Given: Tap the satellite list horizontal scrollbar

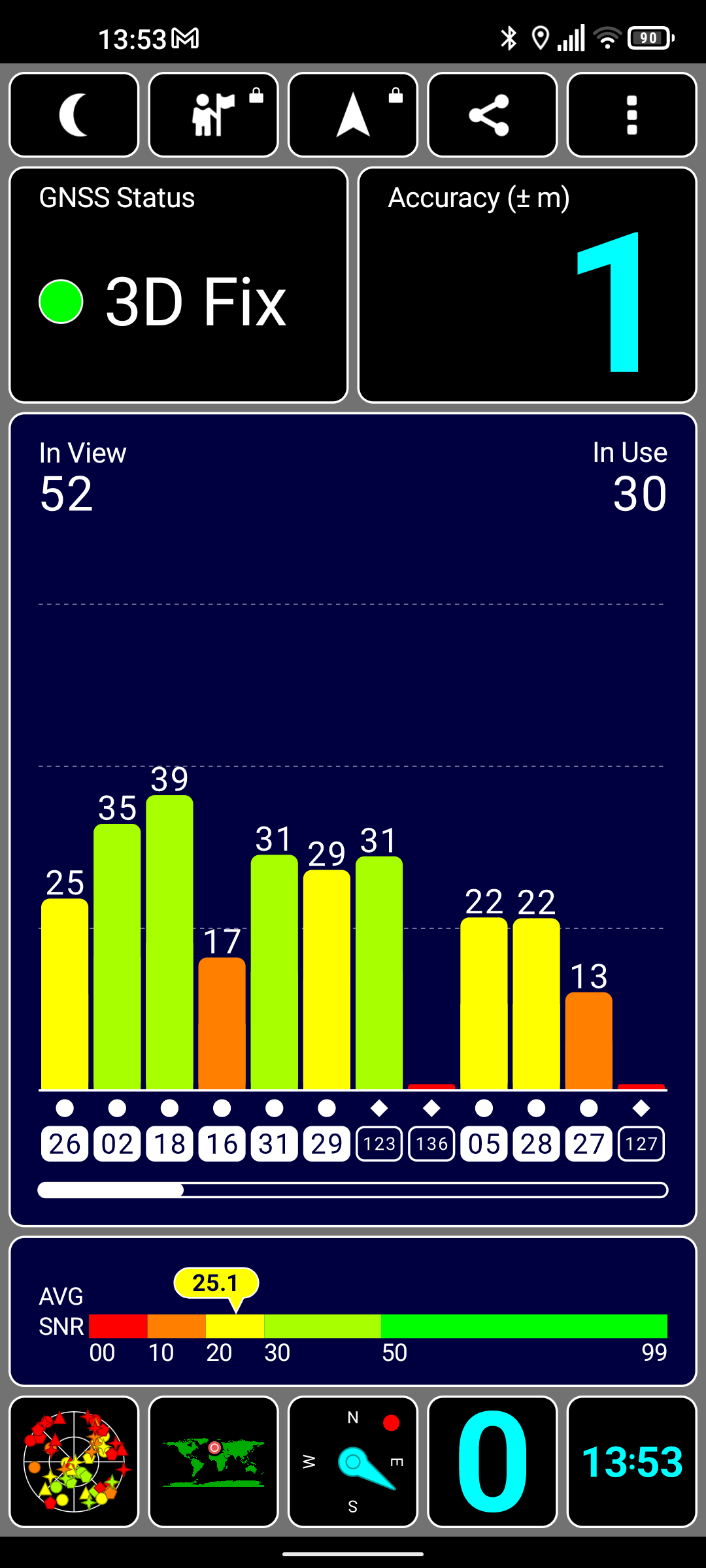Looking at the screenshot, I should click(x=353, y=1190).
